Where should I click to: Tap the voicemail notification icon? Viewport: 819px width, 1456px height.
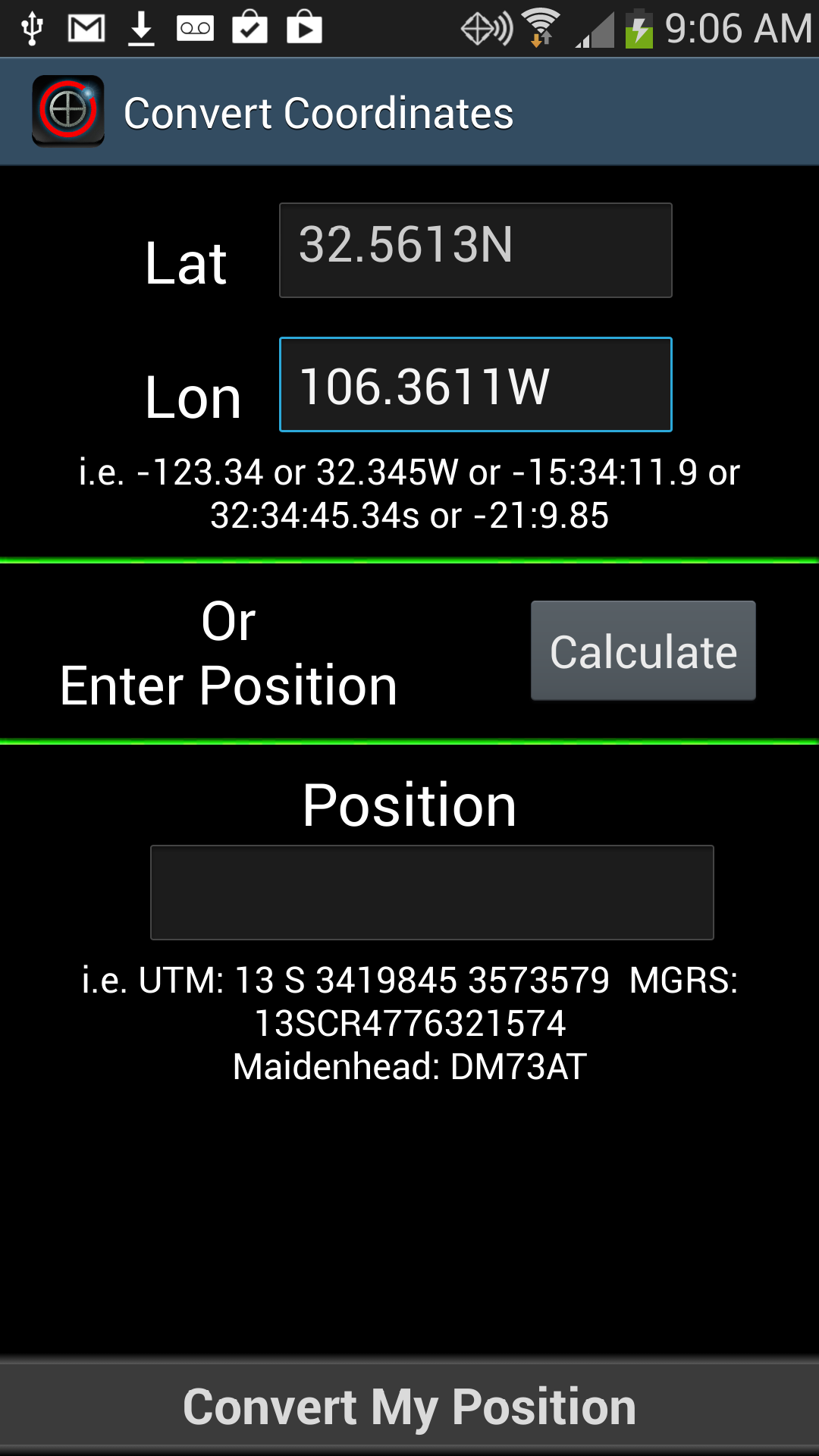(x=196, y=28)
